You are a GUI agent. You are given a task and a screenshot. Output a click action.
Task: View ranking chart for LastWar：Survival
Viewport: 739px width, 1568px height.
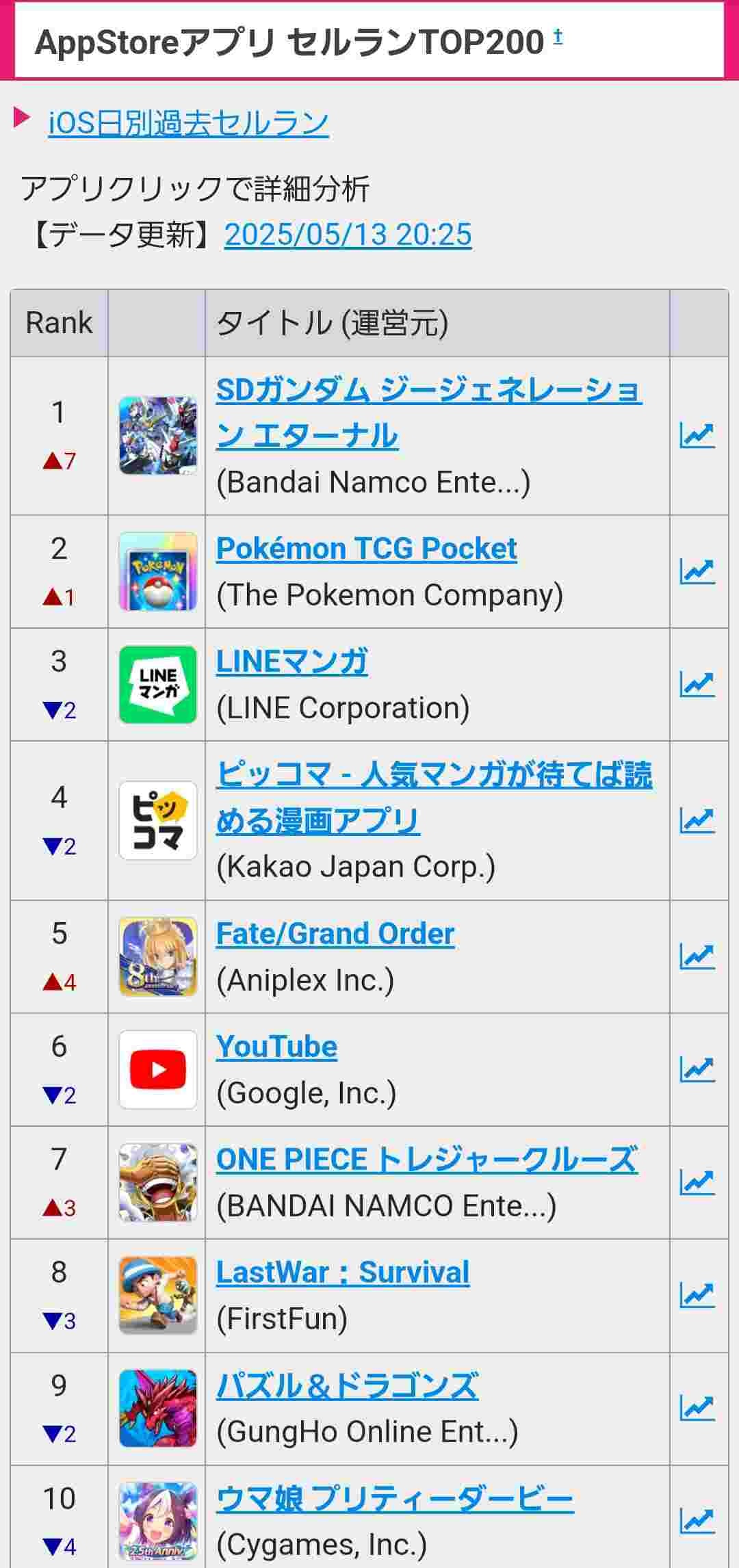697,1295
